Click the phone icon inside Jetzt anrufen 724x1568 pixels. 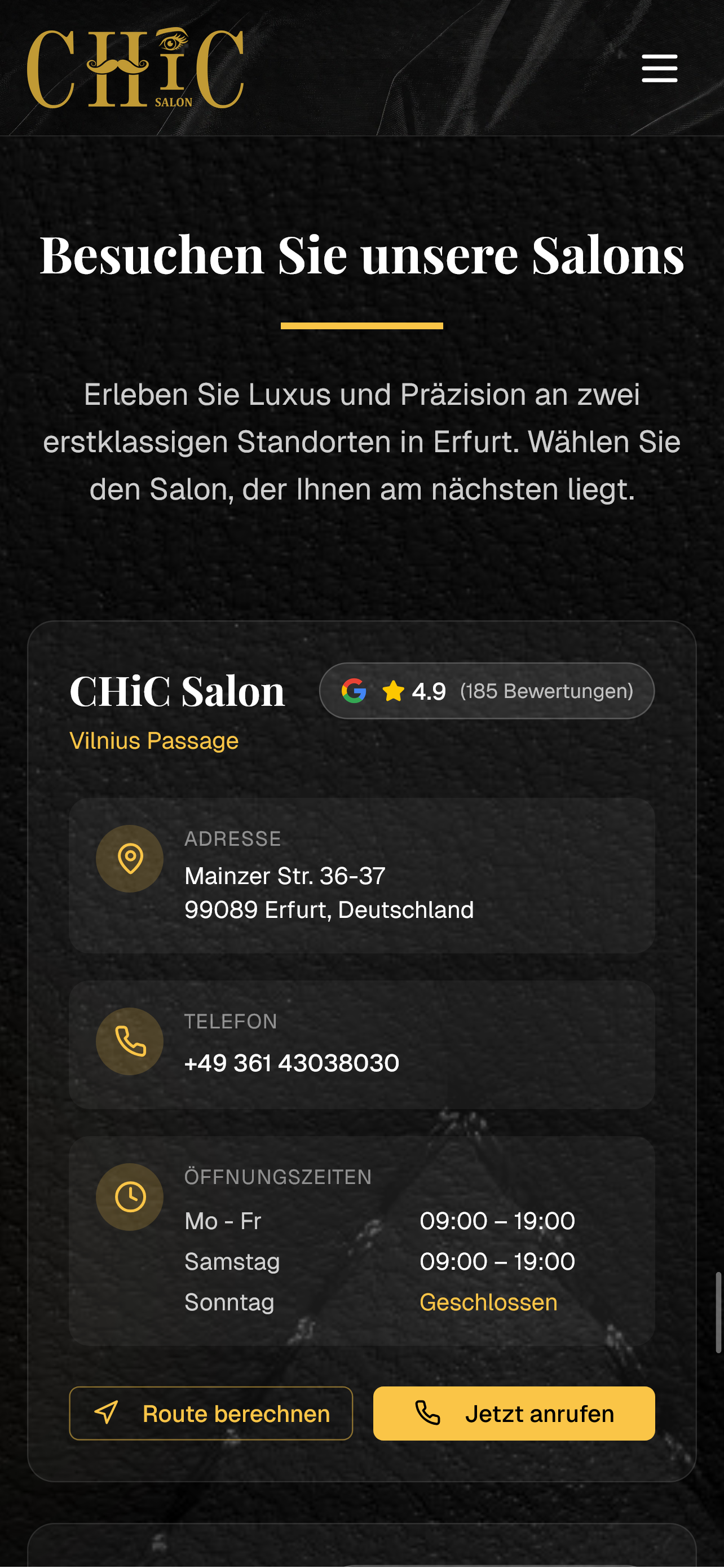[427, 1414]
